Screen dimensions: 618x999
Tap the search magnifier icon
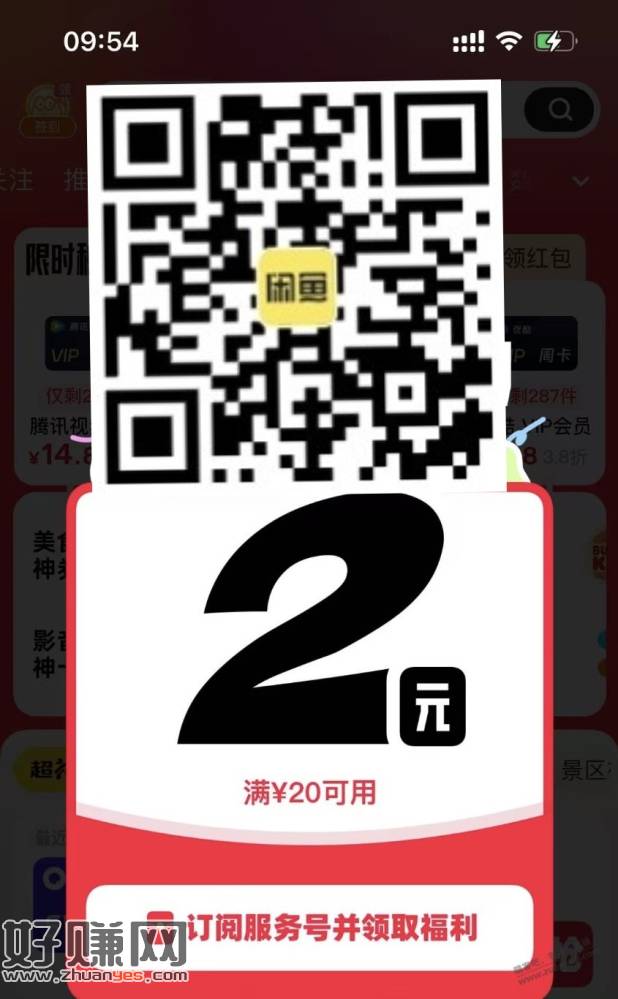tap(558, 108)
